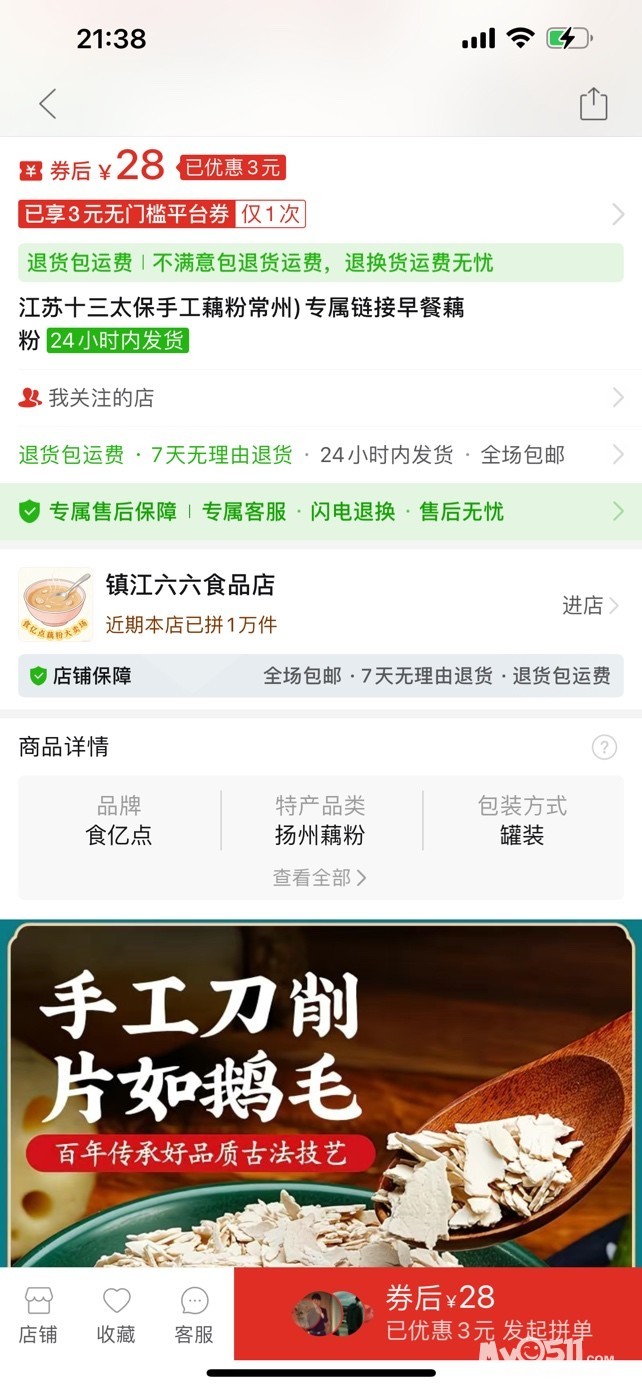The height and width of the screenshot is (1389, 642).
Task: Contact 客服 customer service
Action: pos(194,1314)
